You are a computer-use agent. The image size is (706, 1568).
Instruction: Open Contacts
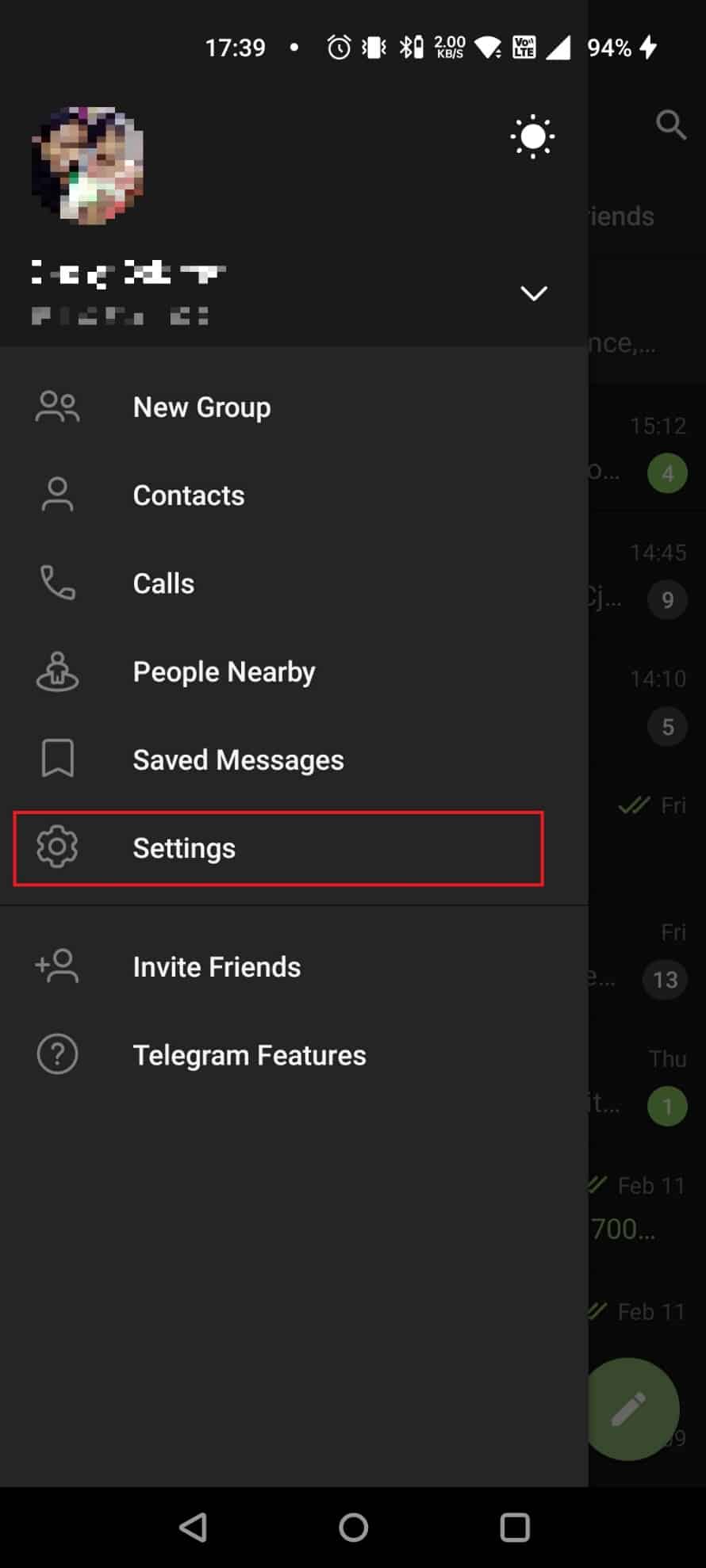pyautogui.click(x=188, y=495)
